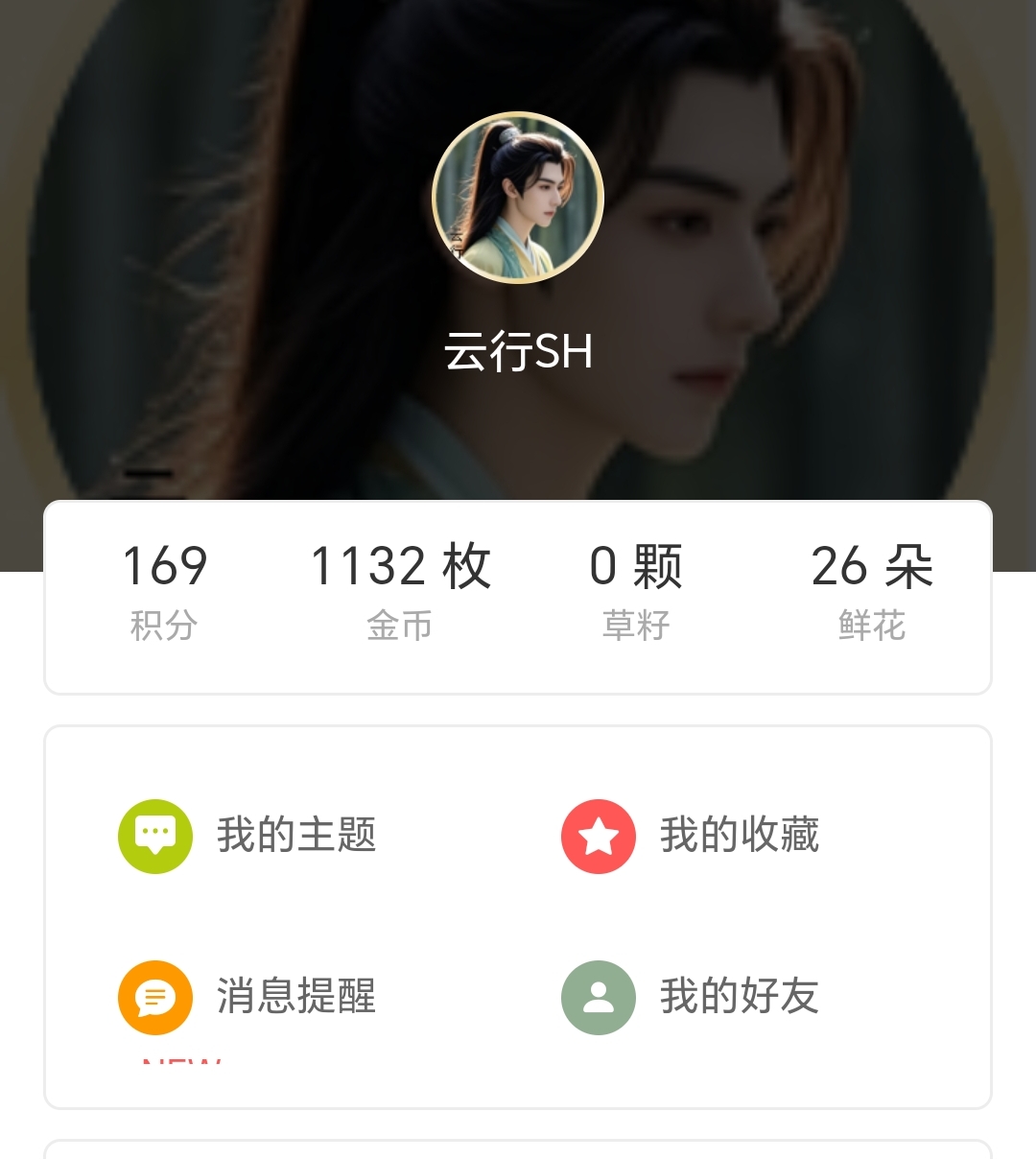The image size is (1036, 1159).
Task: Tap the 云行SH profile avatar
Action: tap(518, 198)
